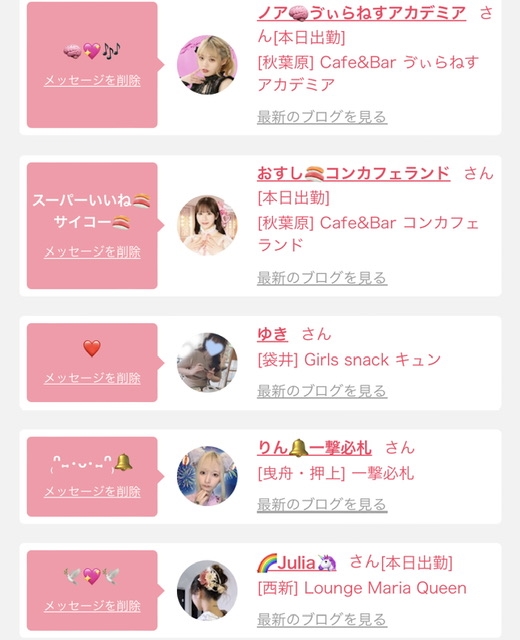Open りん一撃必札 profile link
This screenshot has width=520, height=640.
click(314, 448)
